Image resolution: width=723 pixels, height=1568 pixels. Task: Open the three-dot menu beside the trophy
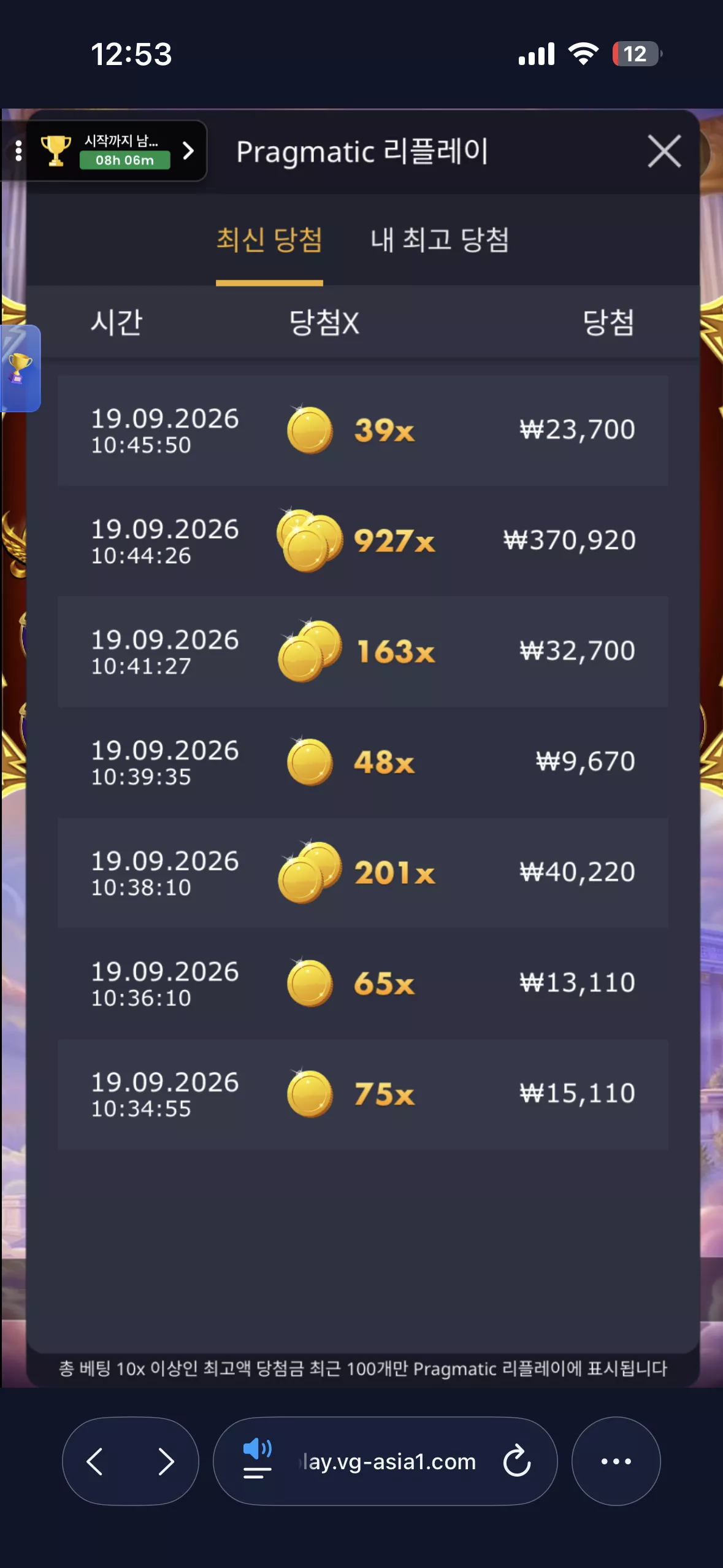[x=18, y=150]
